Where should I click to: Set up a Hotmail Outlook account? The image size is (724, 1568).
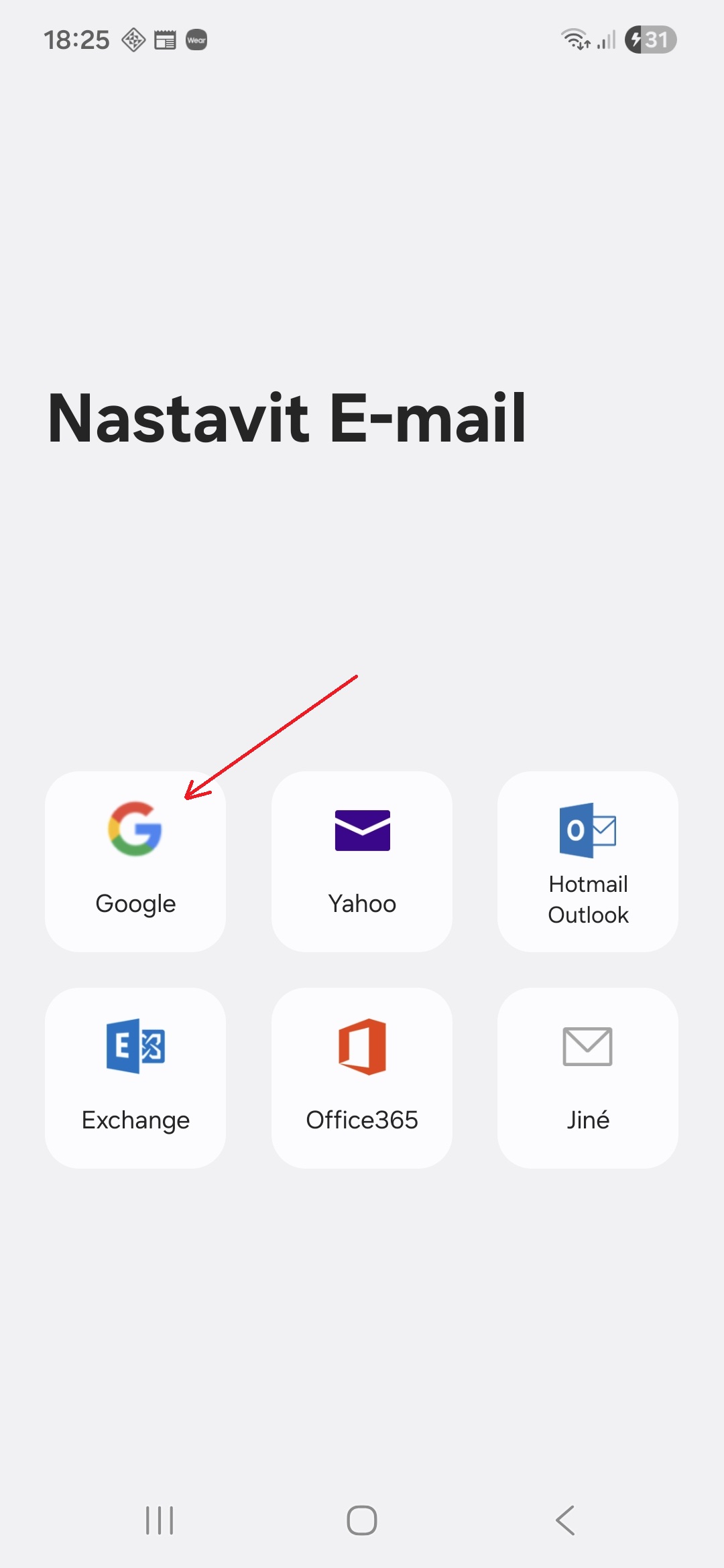click(x=588, y=861)
